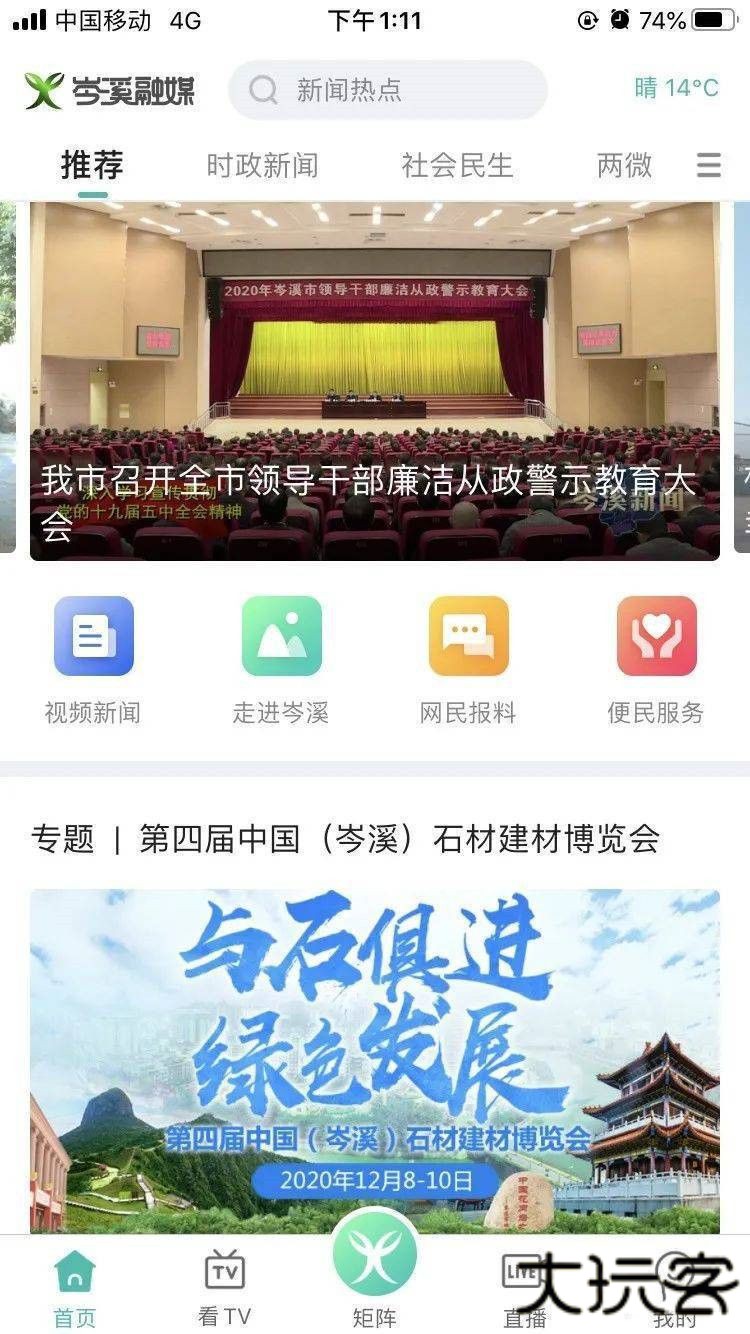
Task: Tap the 走进岑溪 gallery icon
Action: pyautogui.click(x=281, y=635)
